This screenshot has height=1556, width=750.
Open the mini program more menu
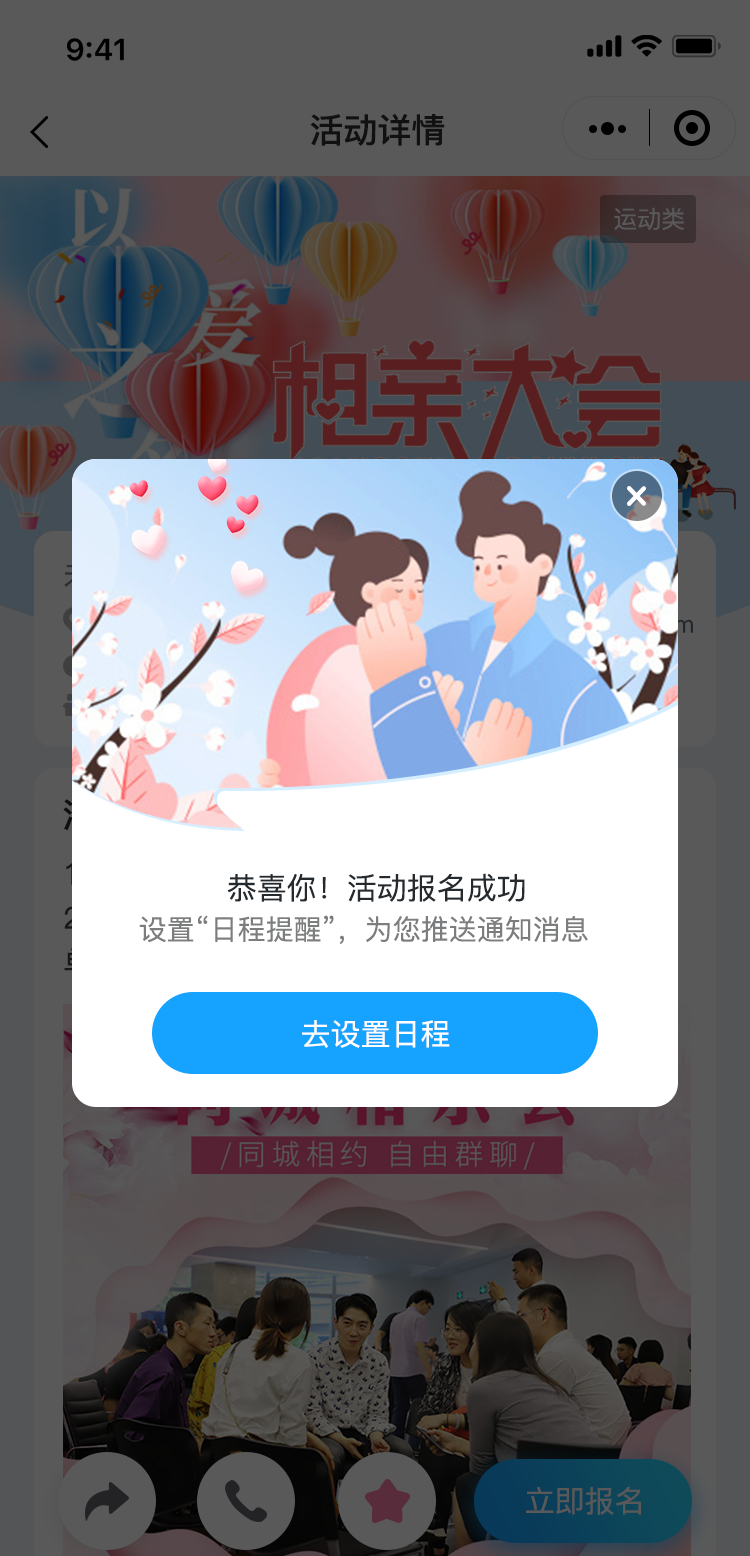pyautogui.click(x=607, y=129)
